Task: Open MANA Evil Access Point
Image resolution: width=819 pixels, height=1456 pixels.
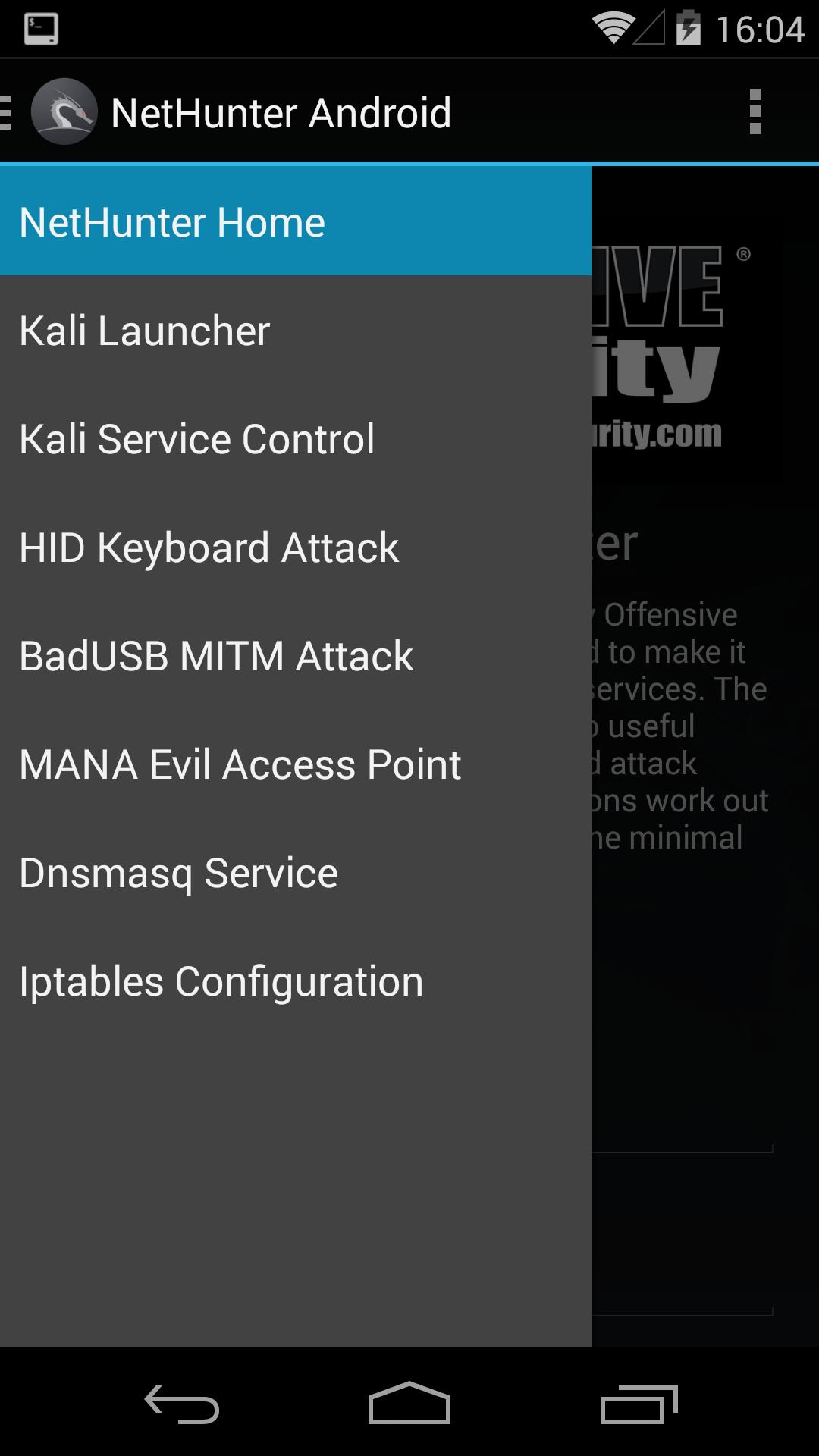Action: (295, 764)
